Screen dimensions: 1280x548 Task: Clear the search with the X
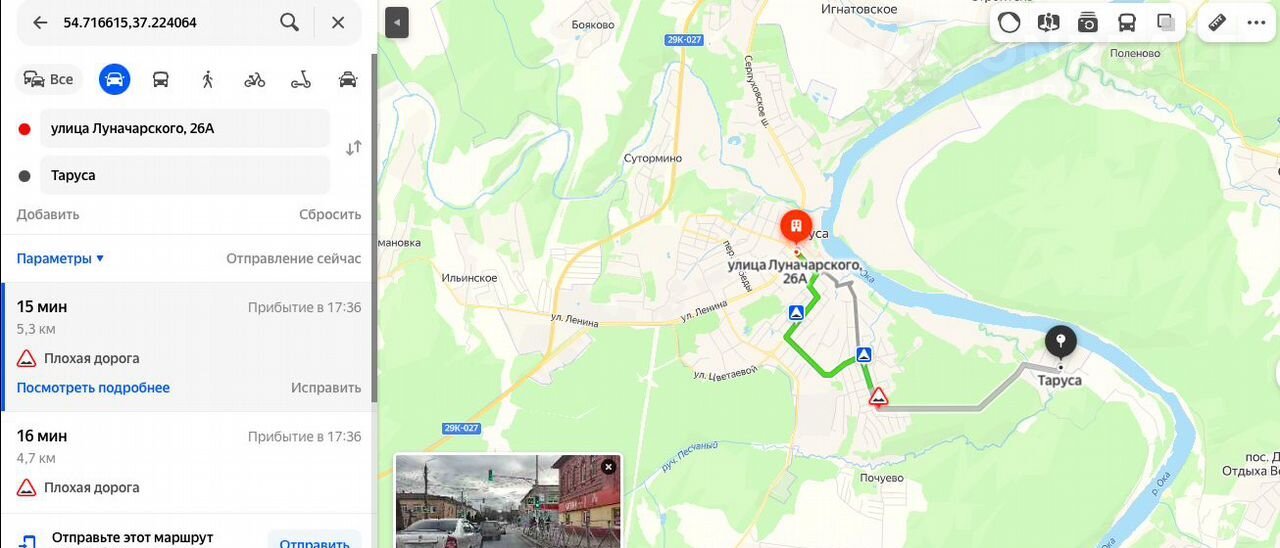pos(338,22)
